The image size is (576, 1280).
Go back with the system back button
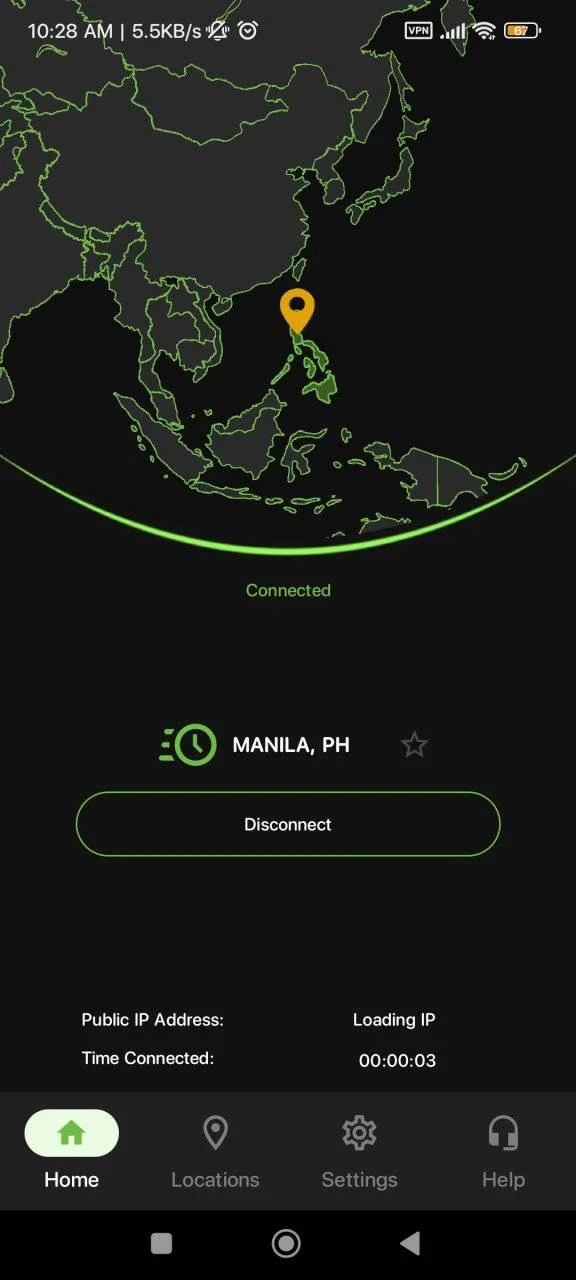click(x=410, y=1243)
